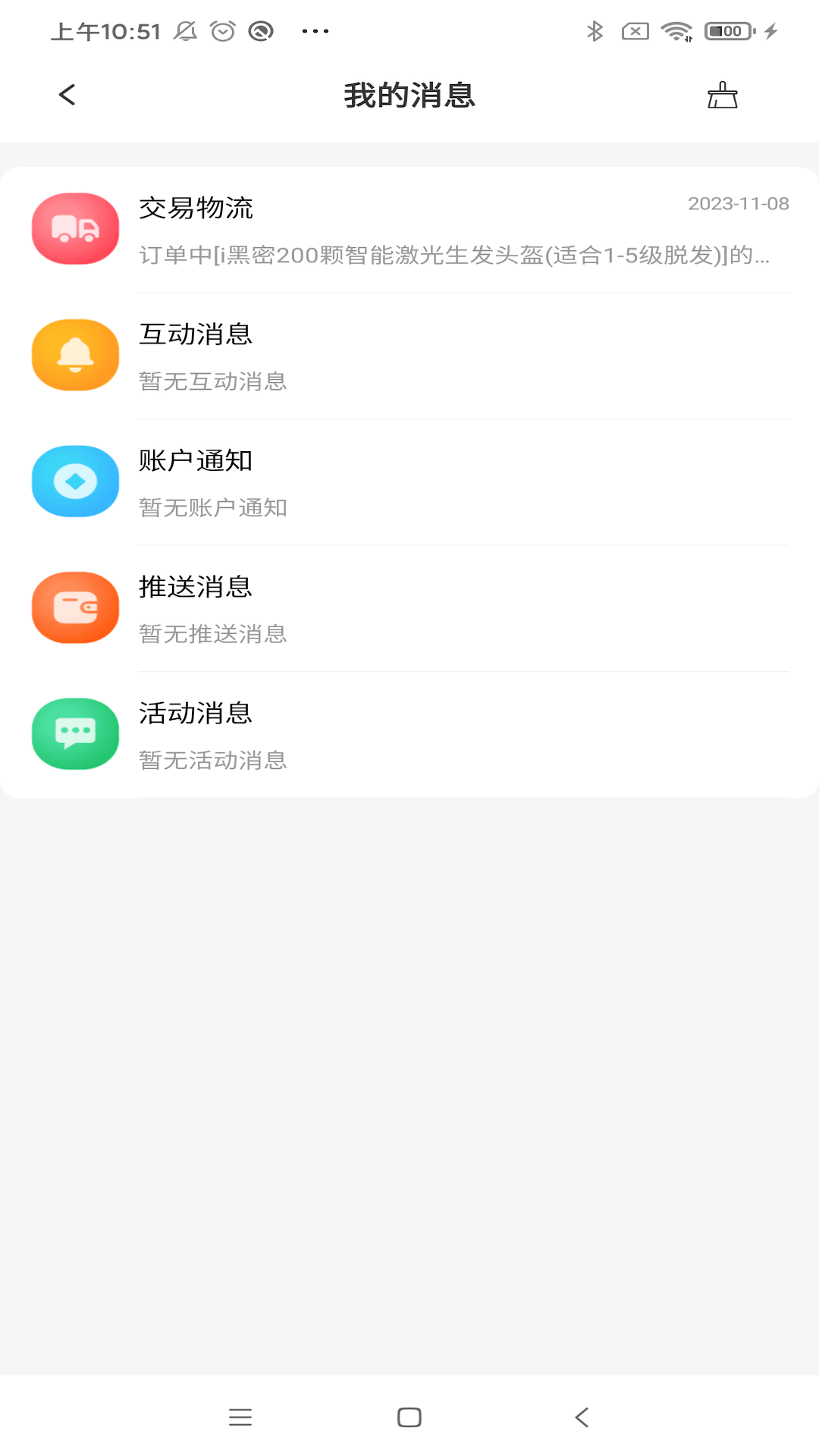Tap the 我的消息 page title
819x1456 pixels.
coord(409,96)
